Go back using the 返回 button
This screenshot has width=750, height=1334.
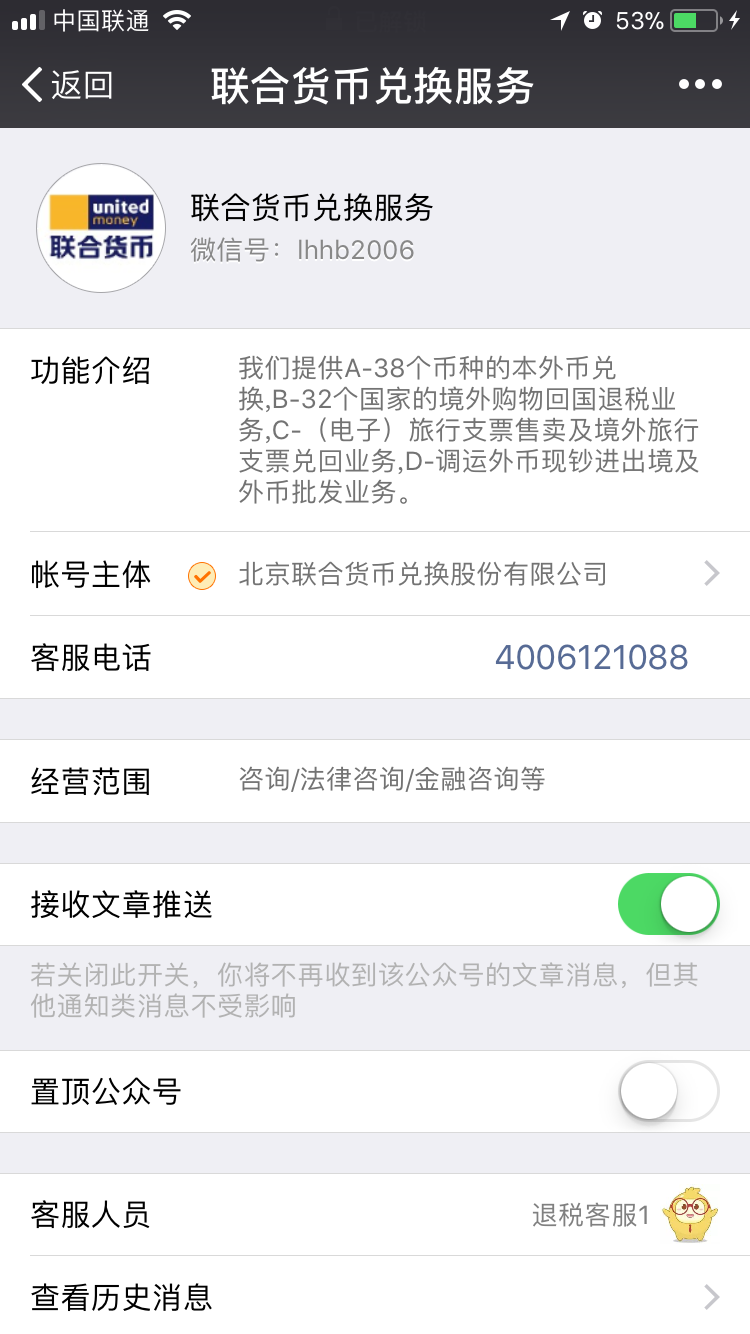67,85
